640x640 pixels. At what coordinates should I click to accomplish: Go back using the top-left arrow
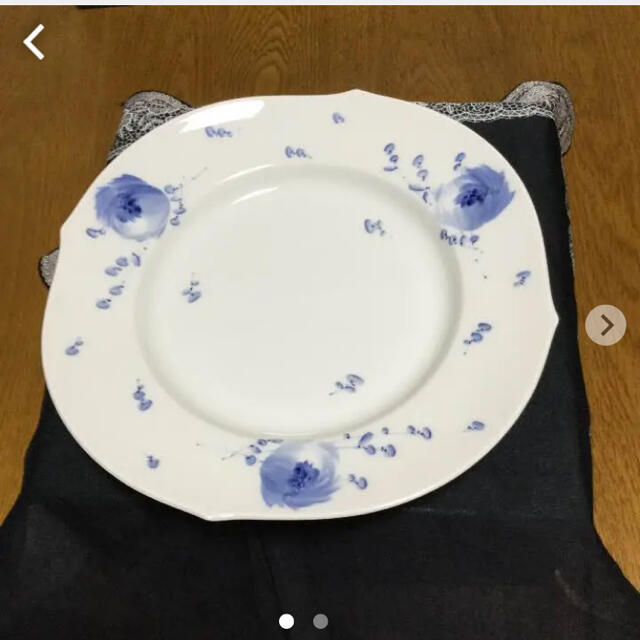point(35,43)
